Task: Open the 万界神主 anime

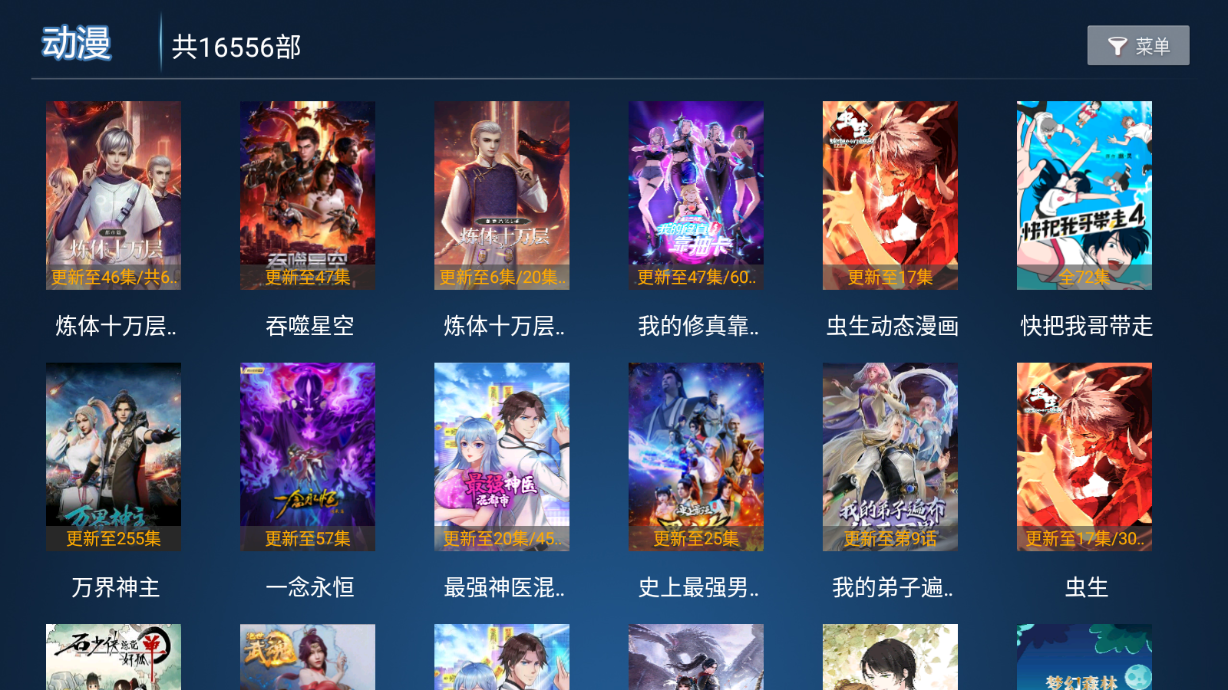Action: pyautogui.click(x=113, y=457)
